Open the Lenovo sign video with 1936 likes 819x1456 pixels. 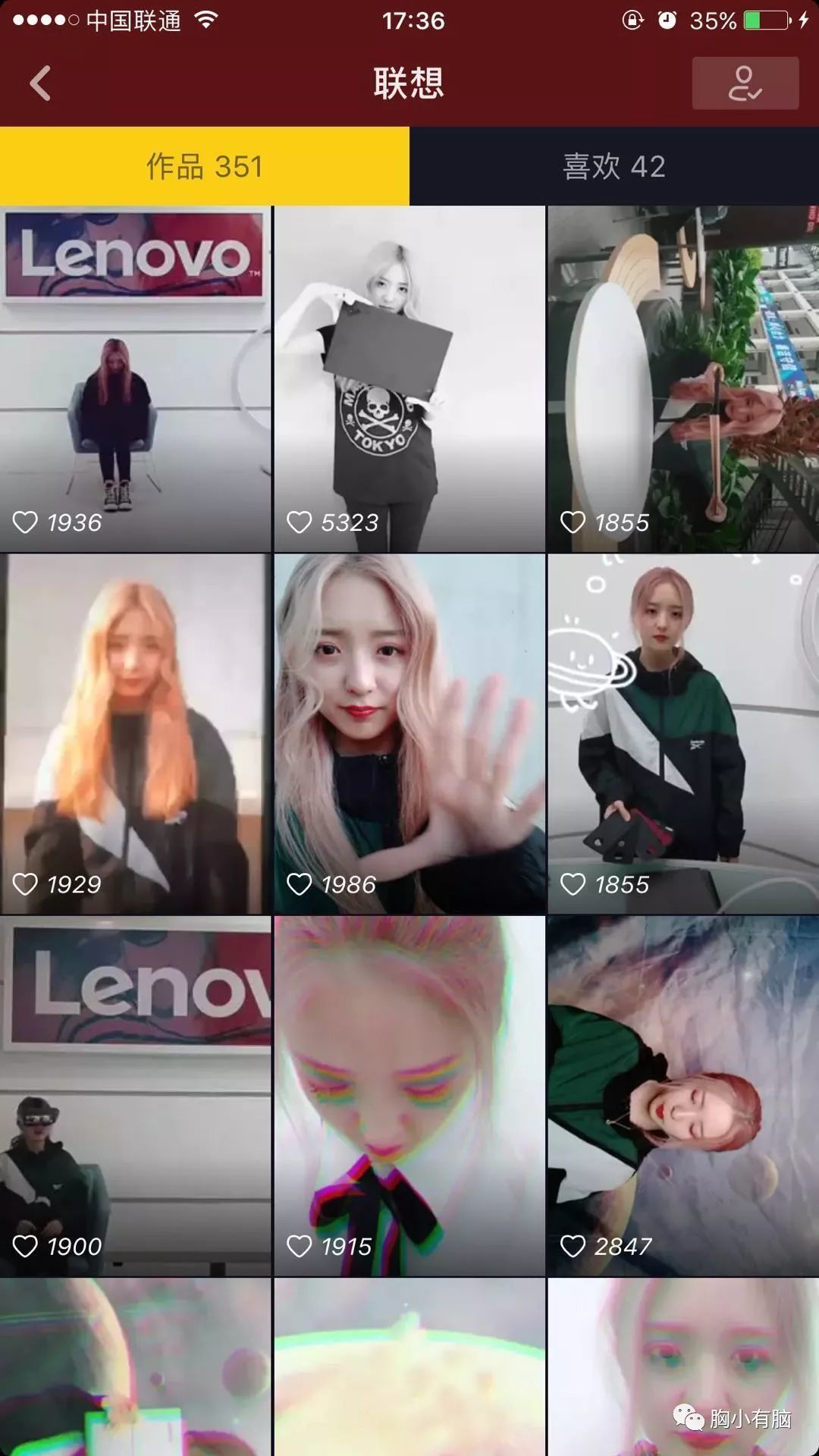(x=136, y=378)
